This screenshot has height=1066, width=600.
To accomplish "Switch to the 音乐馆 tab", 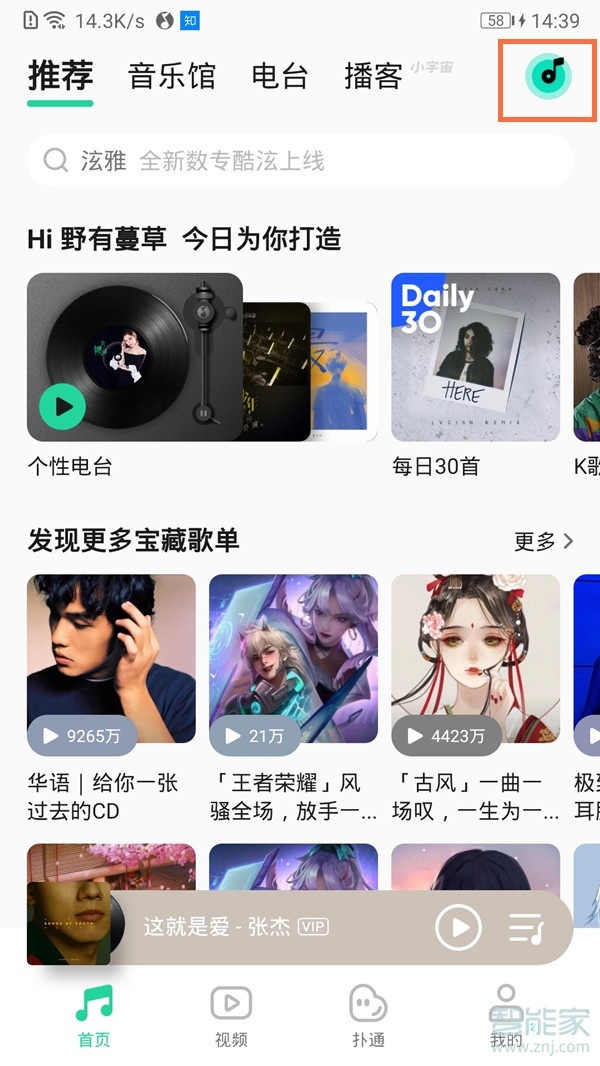I will point(172,76).
